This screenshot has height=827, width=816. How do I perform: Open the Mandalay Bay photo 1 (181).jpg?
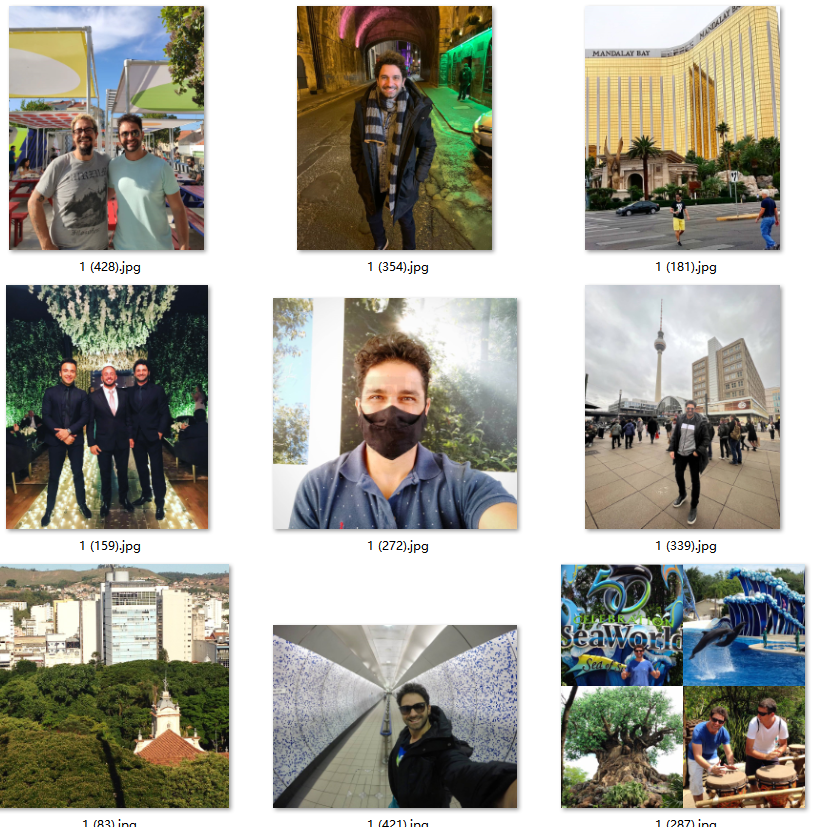pyautogui.click(x=682, y=128)
